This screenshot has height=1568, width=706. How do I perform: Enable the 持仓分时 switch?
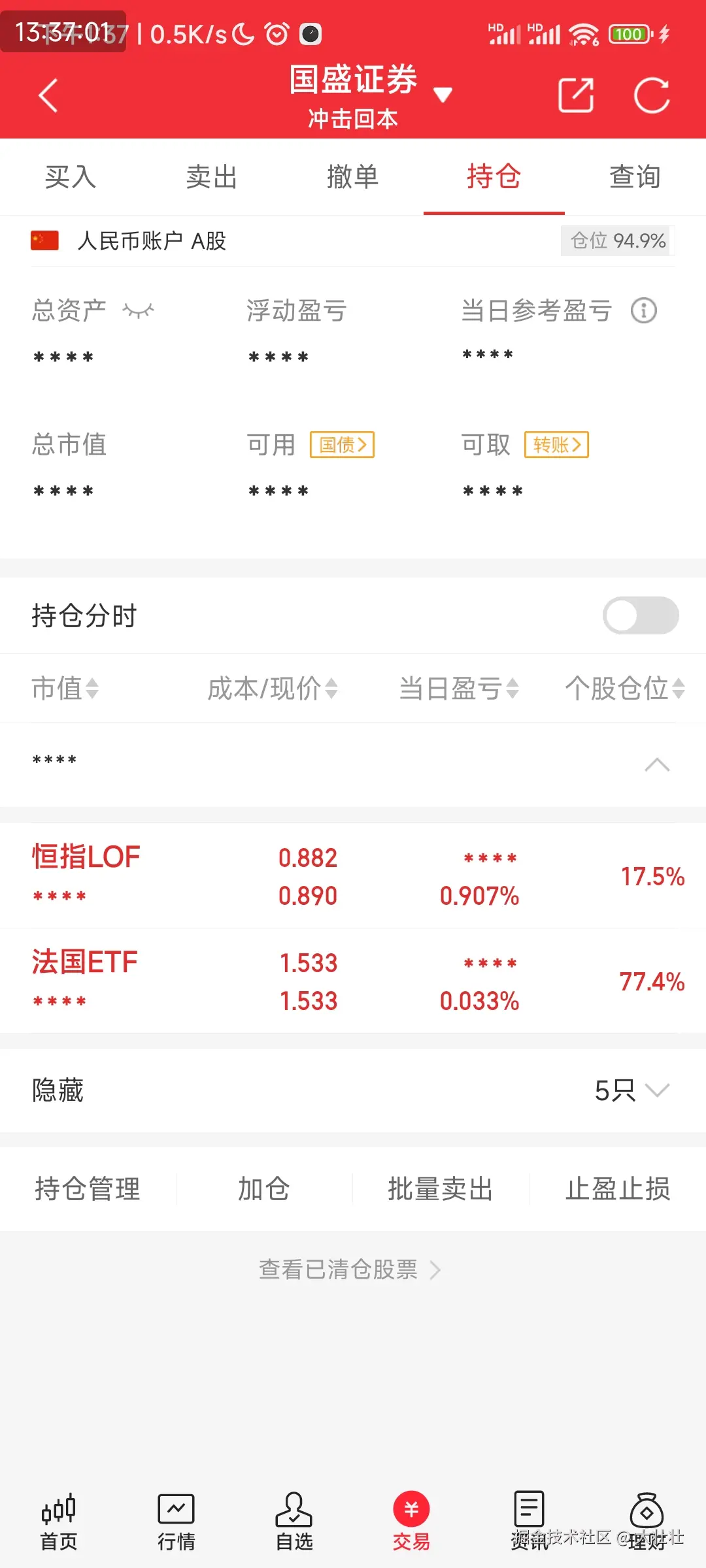click(x=641, y=615)
